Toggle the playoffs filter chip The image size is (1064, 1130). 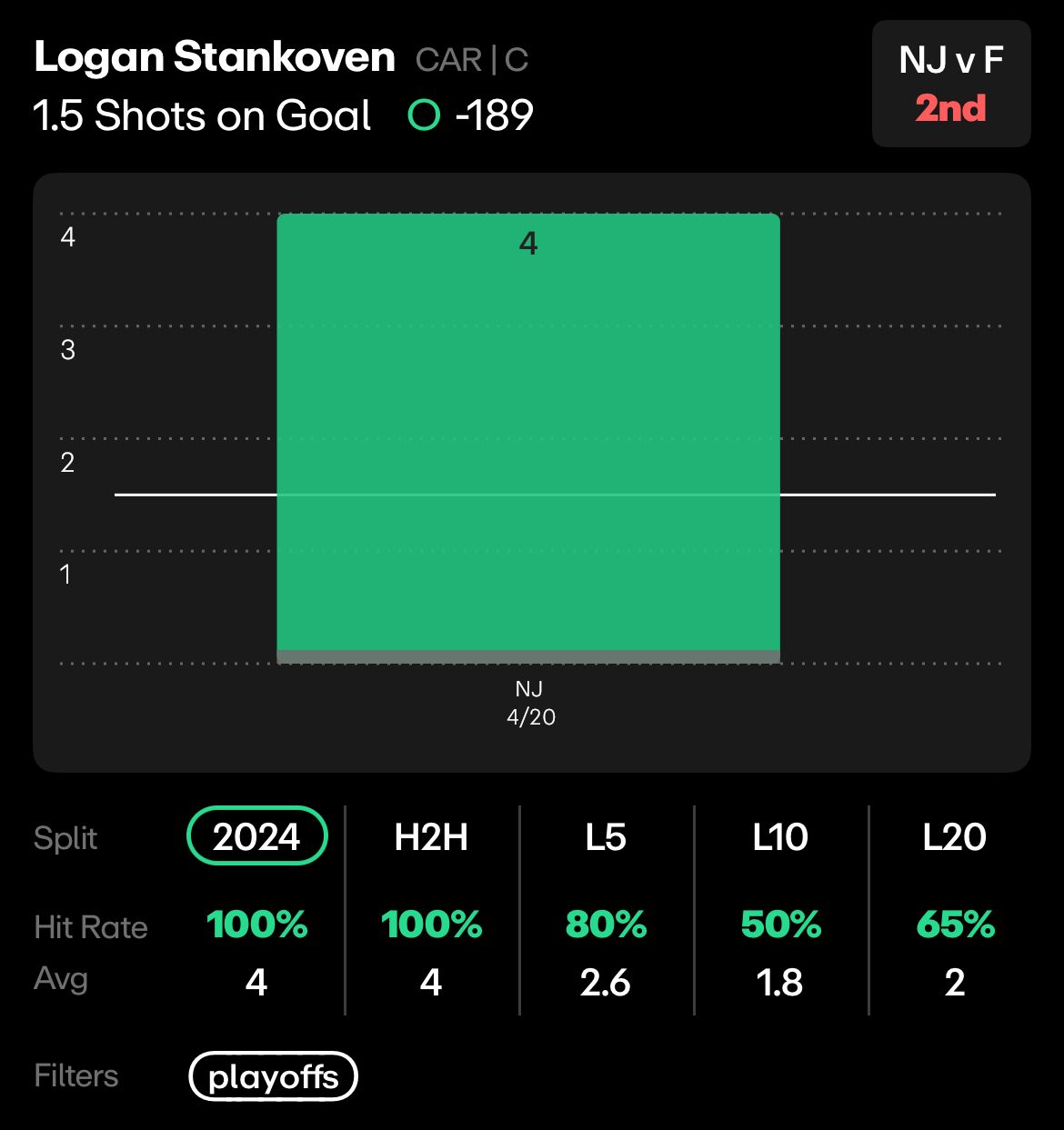[273, 1077]
